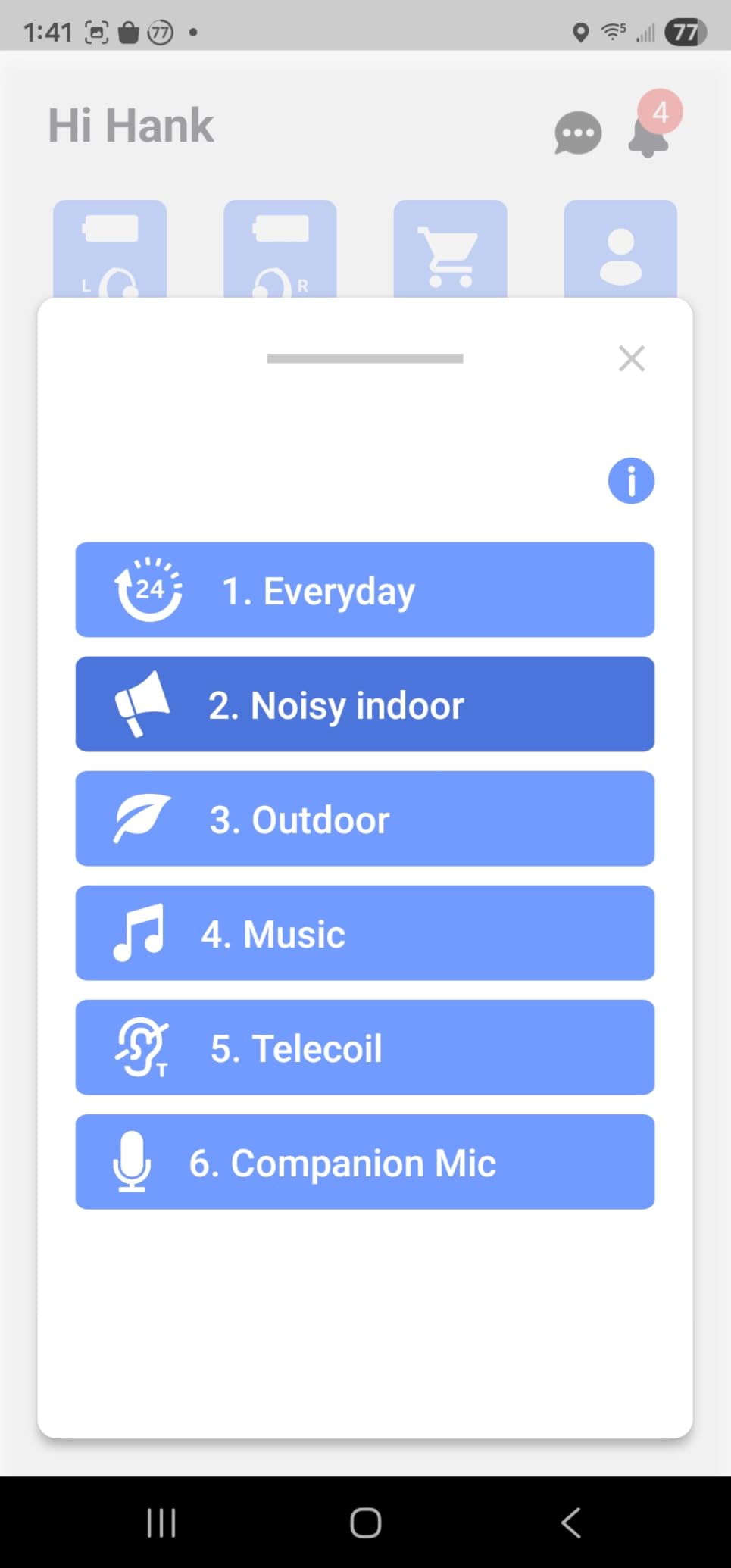The height and width of the screenshot is (1568, 731).
Task: Switch to the Outdoor program
Action: 365,818
